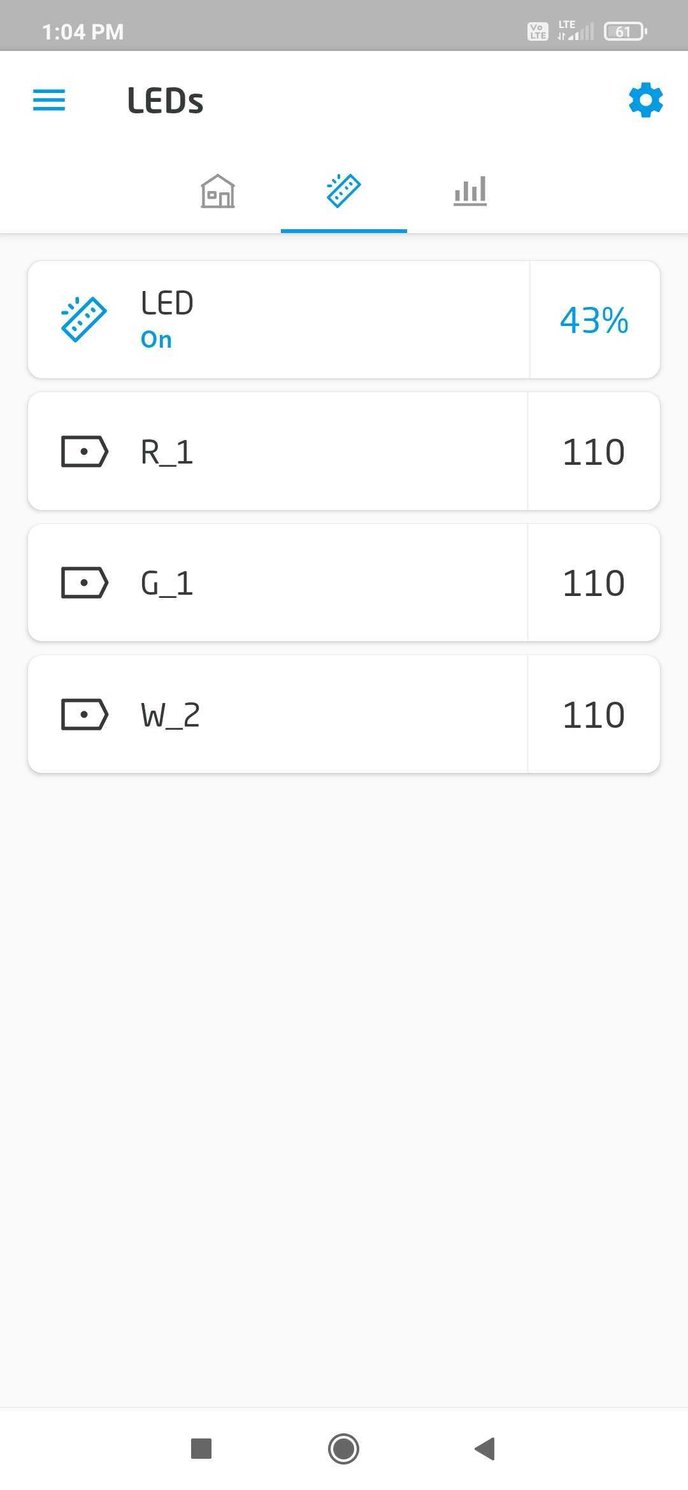Image resolution: width=688 pixels, height=1490 pixels.
Task: Open settings via the gear icon
Action: click(645, 101)
